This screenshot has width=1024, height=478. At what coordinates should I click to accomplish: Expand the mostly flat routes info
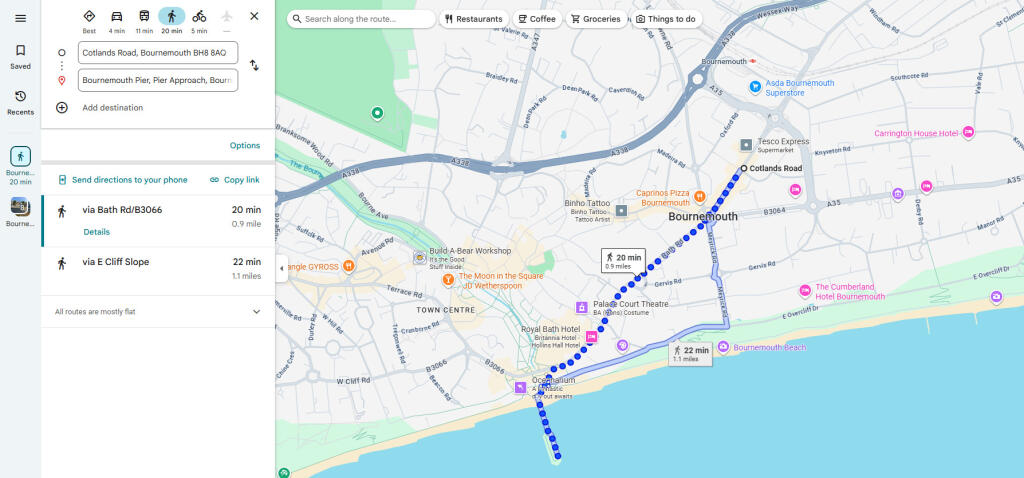(256, 312)
